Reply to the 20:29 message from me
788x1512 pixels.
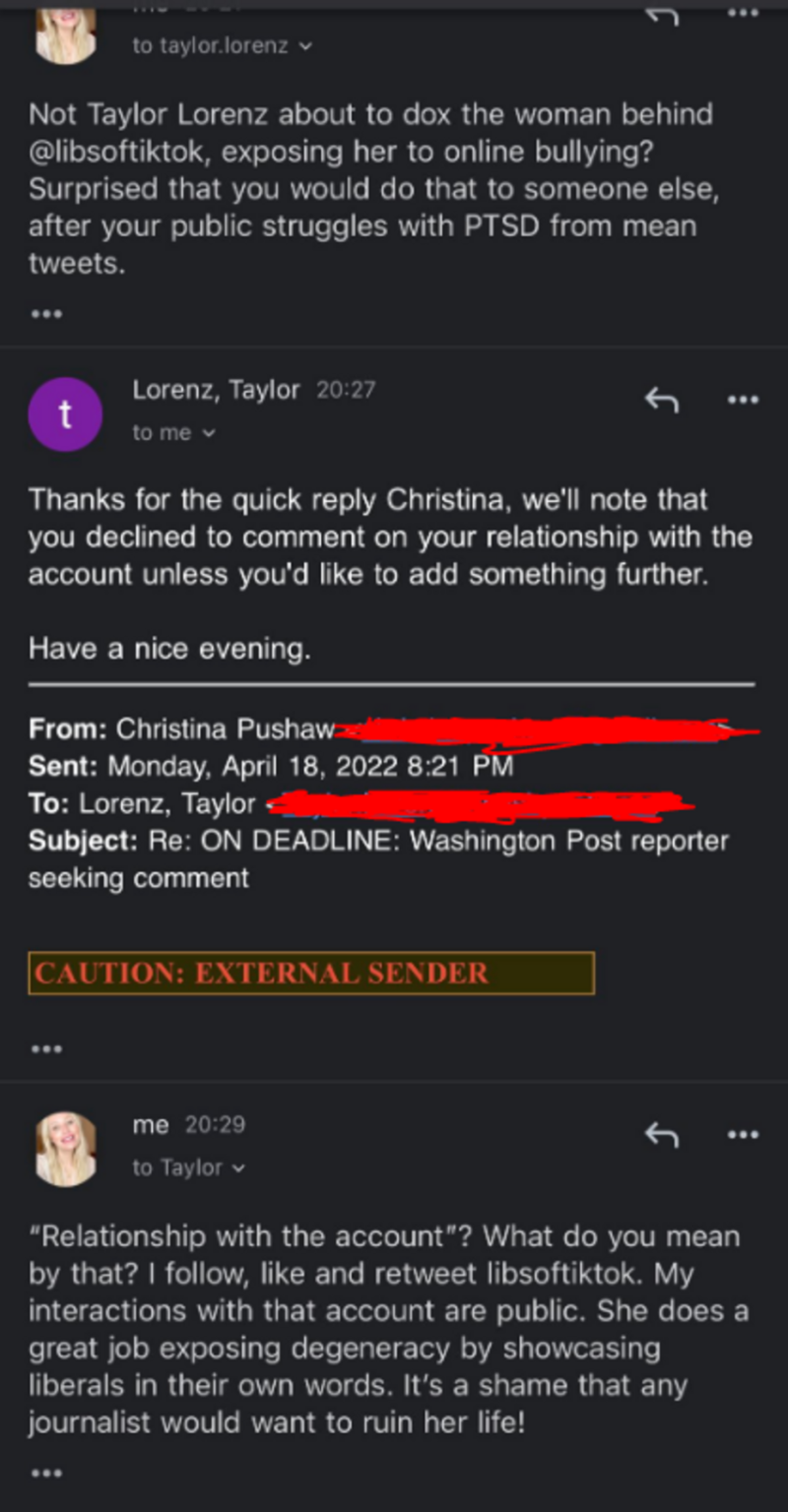(662, 1135)
